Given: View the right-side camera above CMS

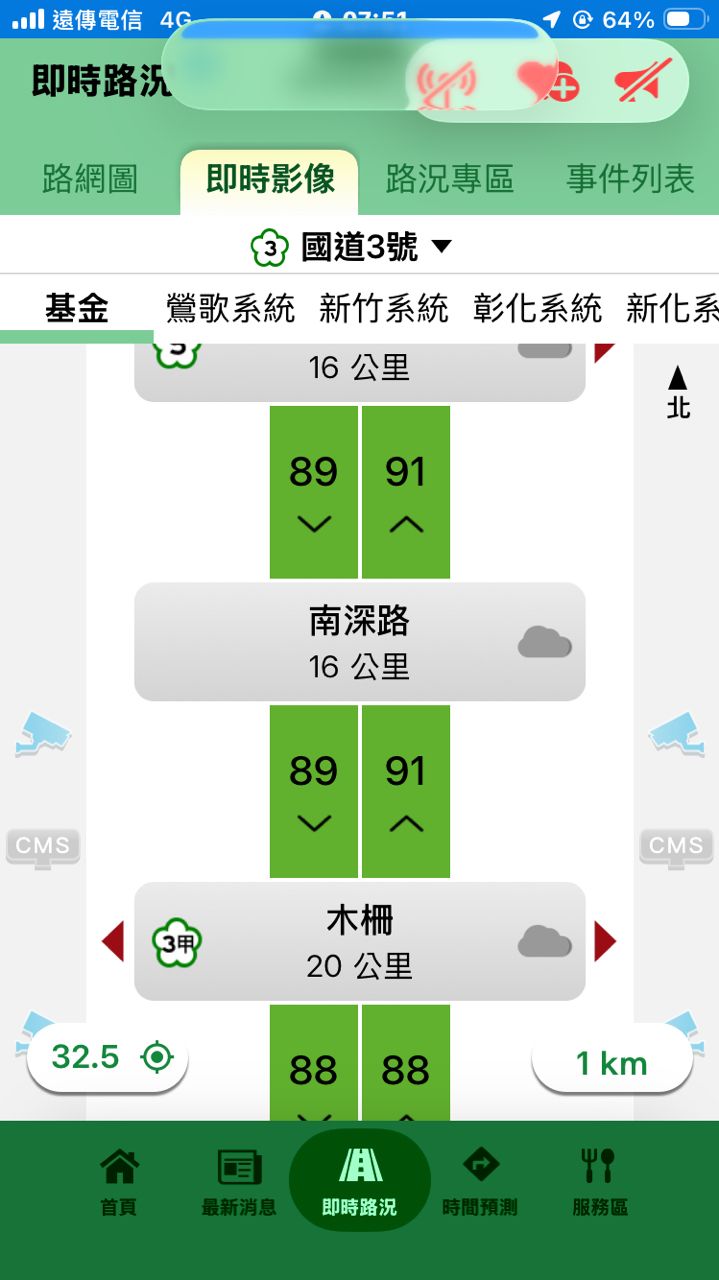Looking at the screenshot, I should [x=677, y=733].
